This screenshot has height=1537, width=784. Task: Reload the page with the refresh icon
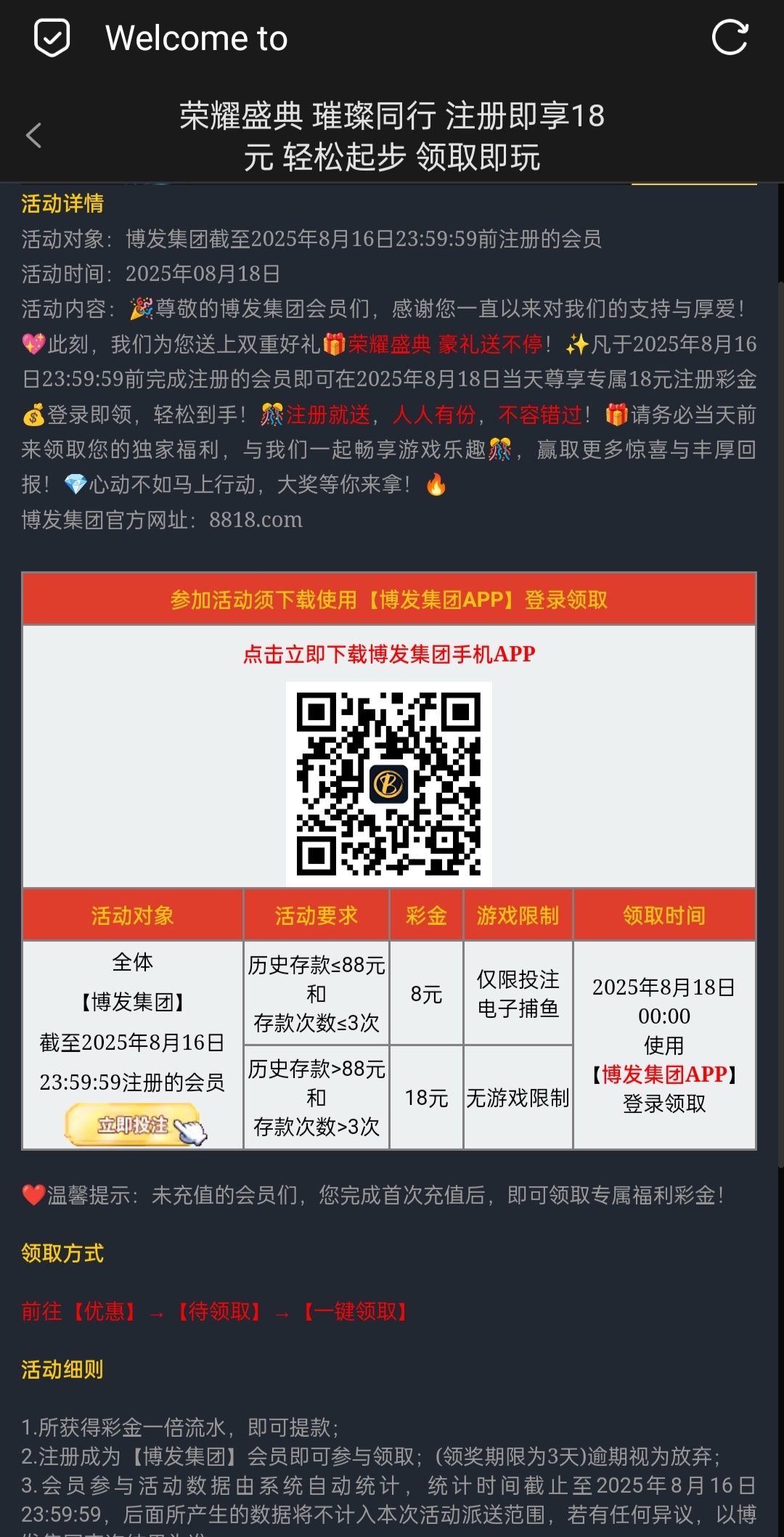[x=730, y=38]
